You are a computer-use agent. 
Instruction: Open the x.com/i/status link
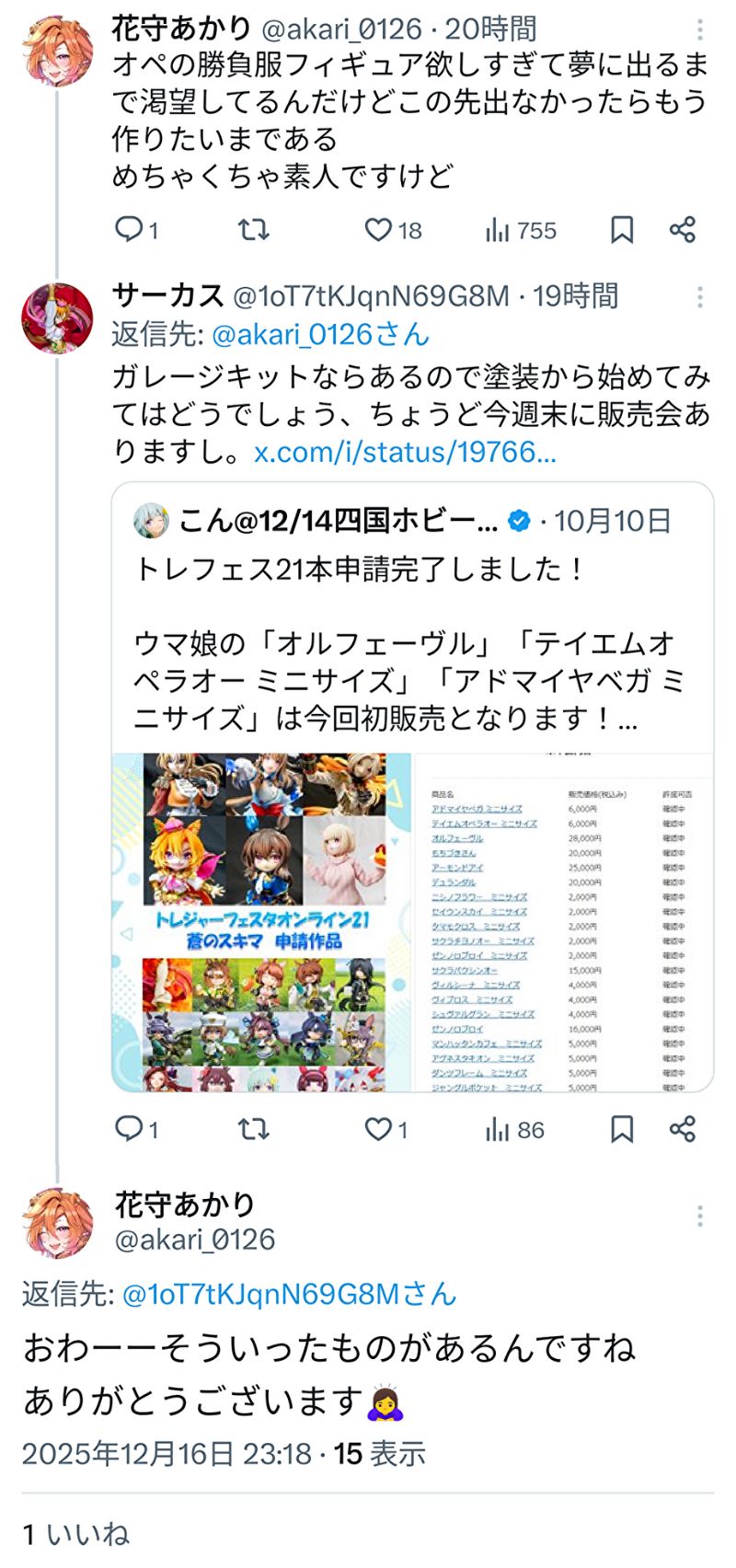405,453
